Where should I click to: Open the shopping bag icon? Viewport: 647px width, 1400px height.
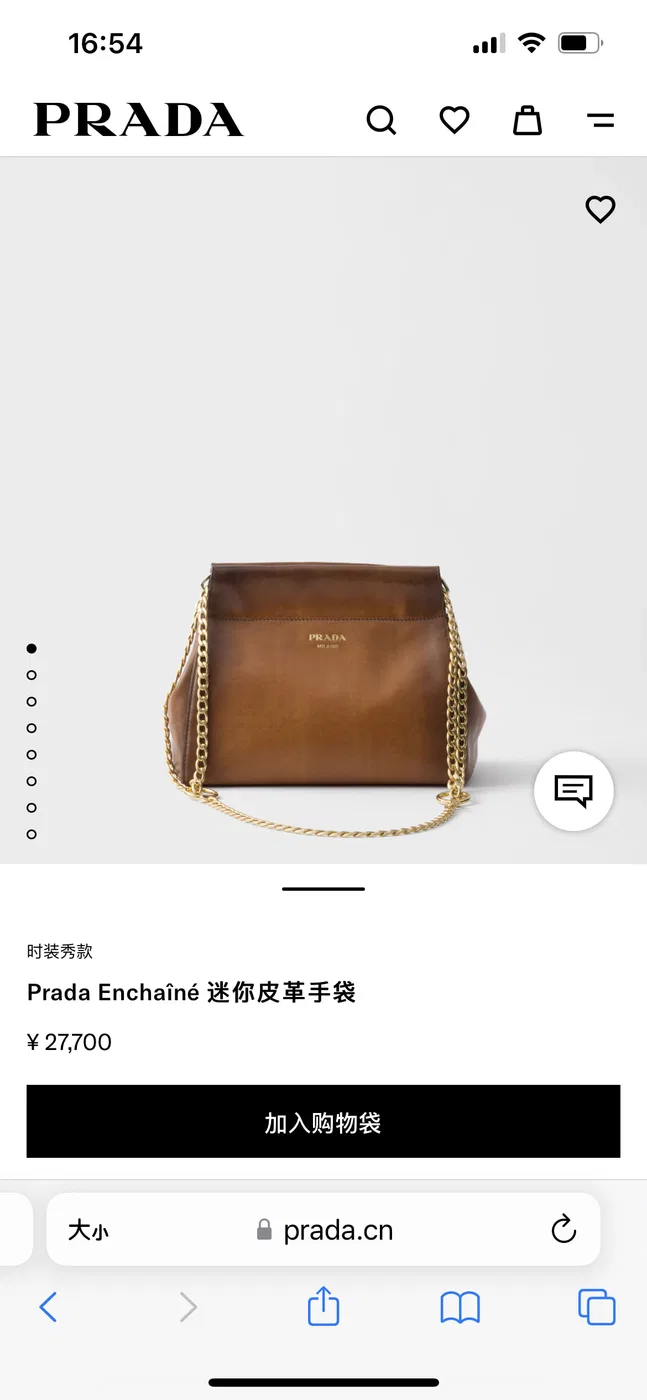(x=527, y=120)
